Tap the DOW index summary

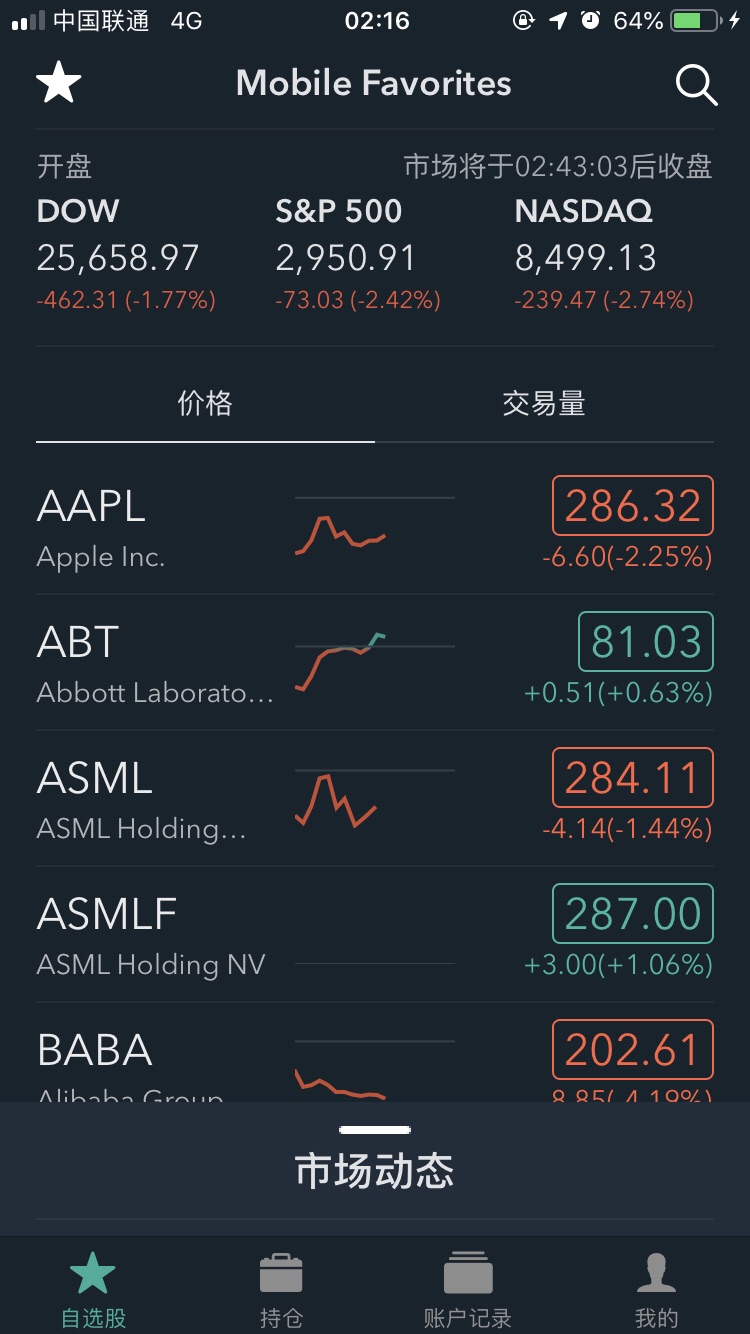tap(127, 254)
